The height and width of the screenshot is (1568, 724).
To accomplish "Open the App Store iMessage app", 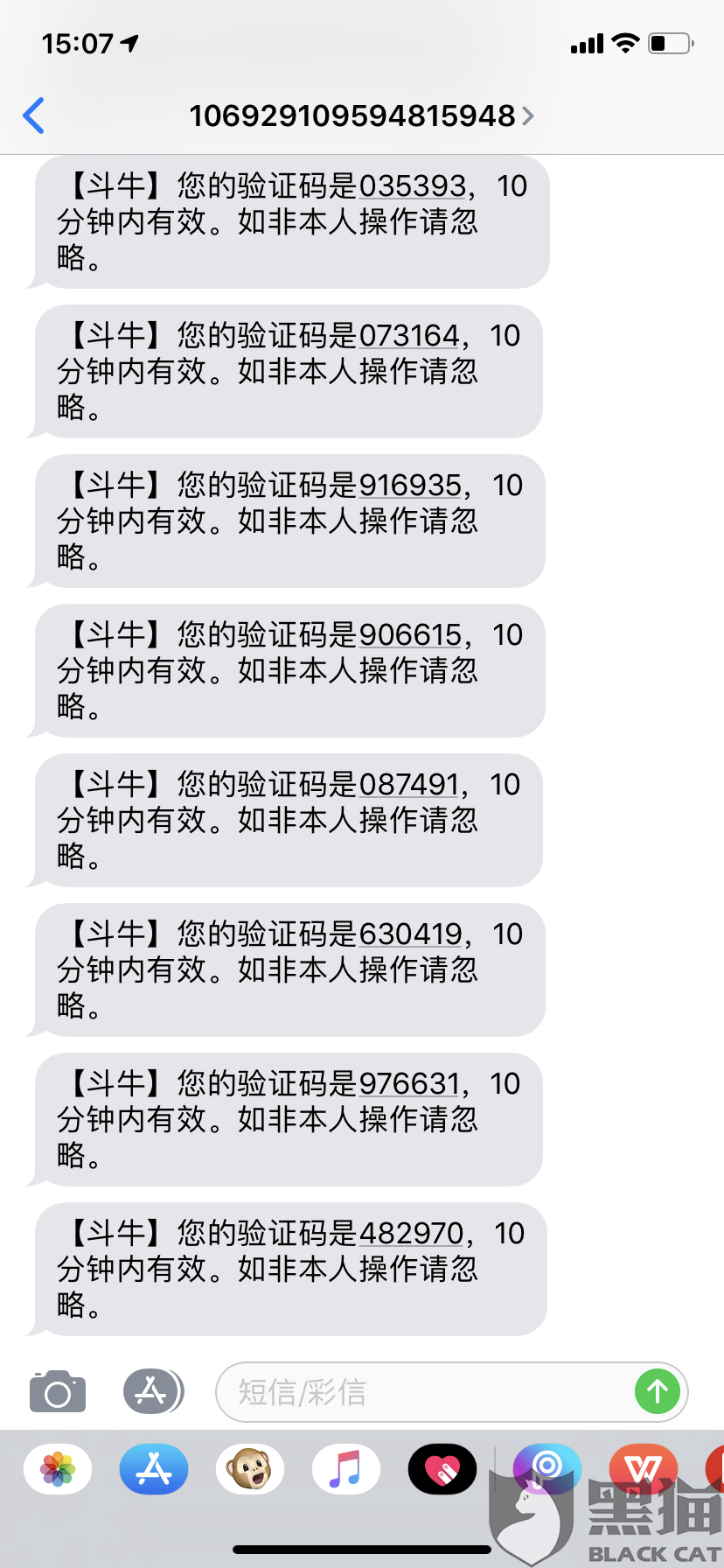I will (x=154, y=1469).
